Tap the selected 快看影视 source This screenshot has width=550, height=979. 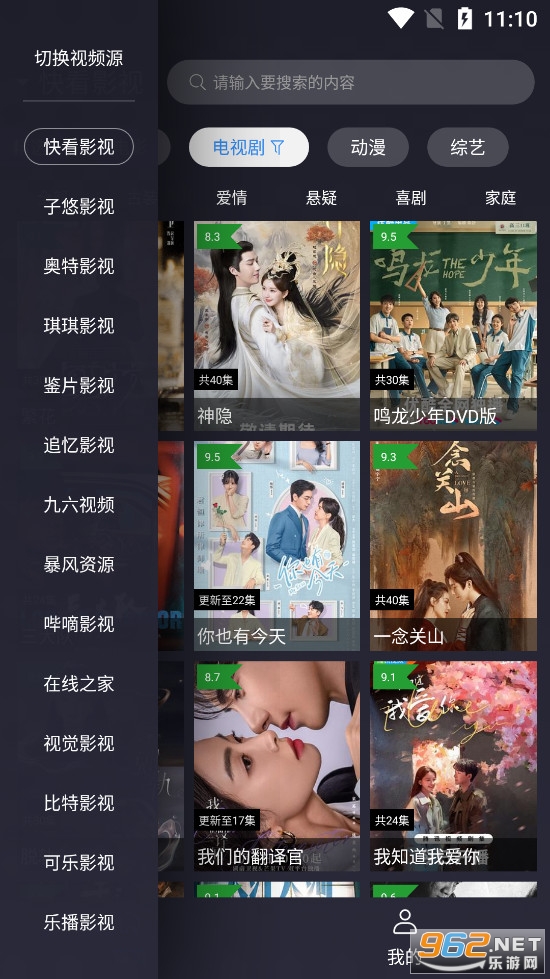(x=79, y=147)
